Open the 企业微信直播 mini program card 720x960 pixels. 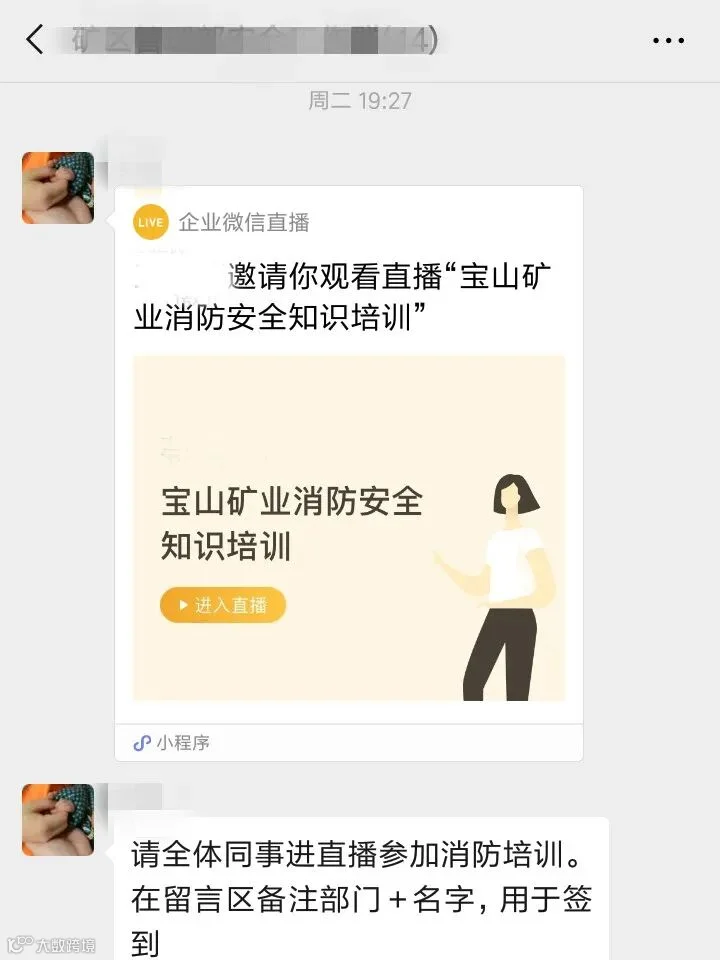(349, 473)
